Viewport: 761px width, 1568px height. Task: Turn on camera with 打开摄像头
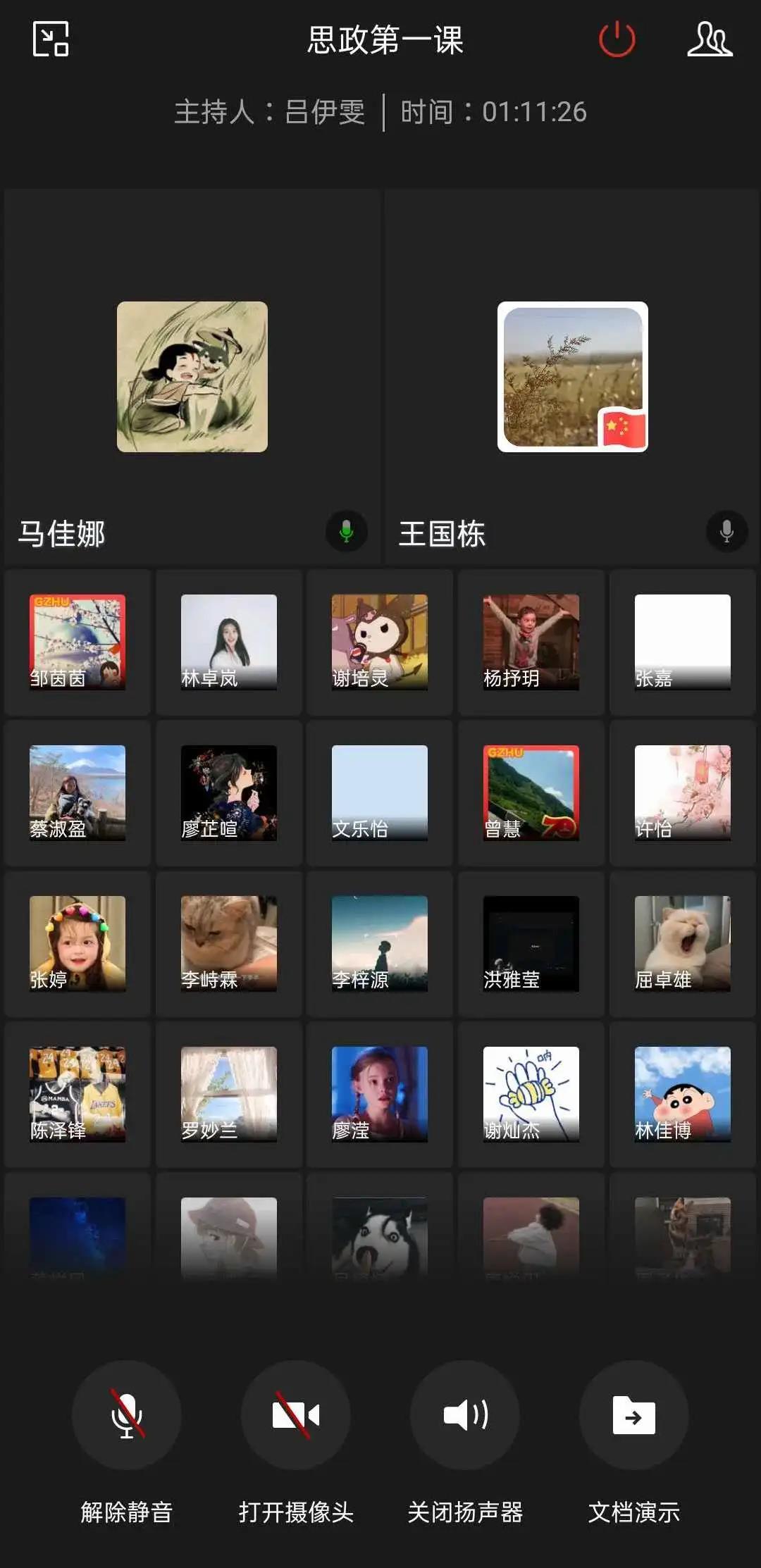click(x=296, y=1415)
